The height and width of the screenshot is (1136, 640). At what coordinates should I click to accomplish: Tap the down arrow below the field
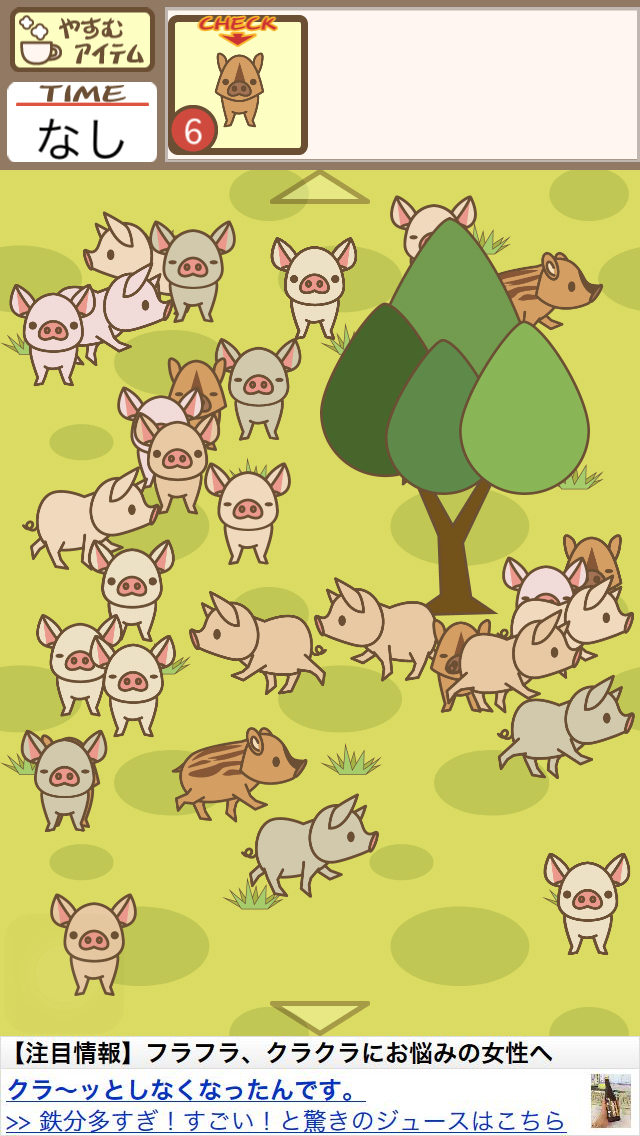click(319, 1016)
